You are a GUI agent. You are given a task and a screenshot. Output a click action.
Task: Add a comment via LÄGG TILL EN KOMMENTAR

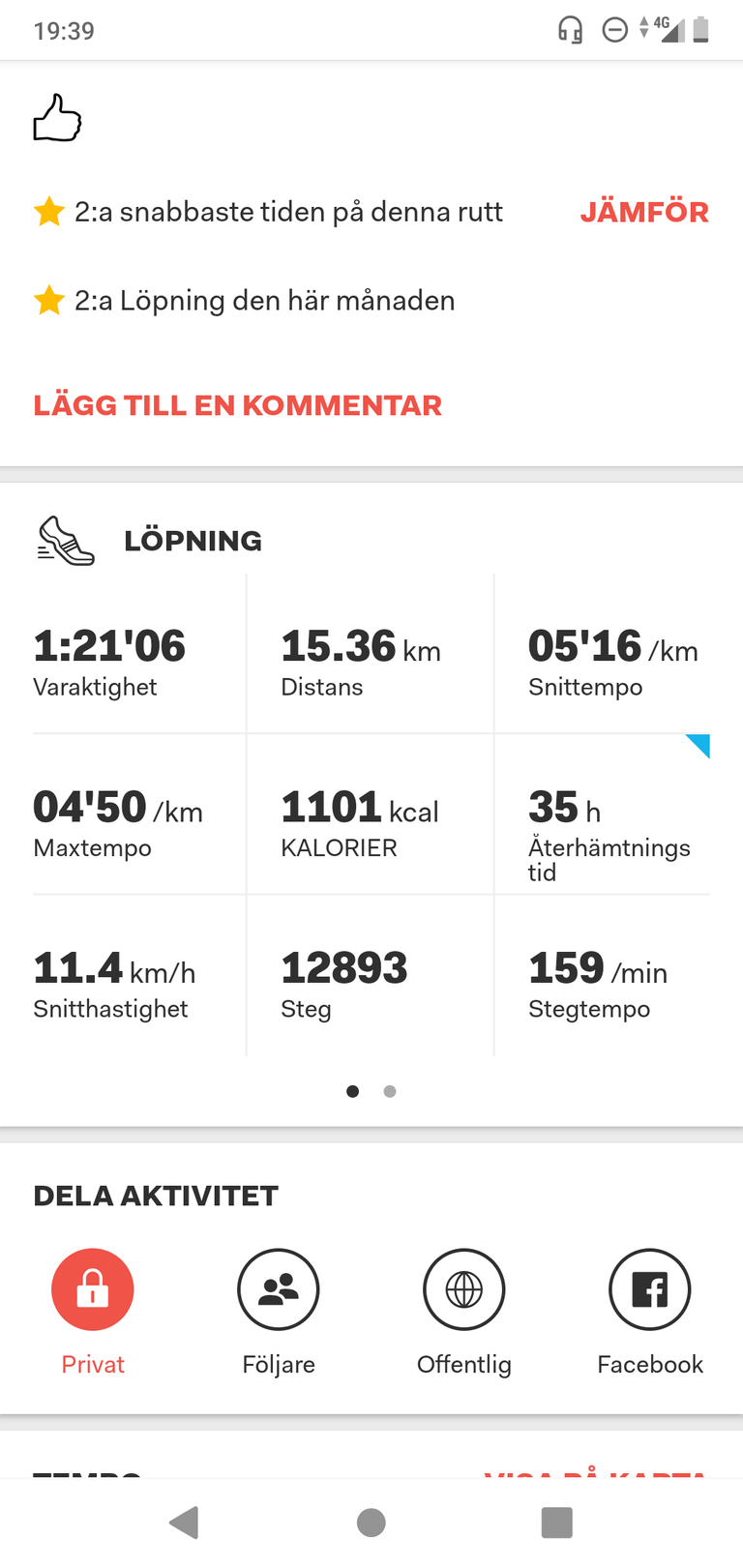tap(238, 405)
